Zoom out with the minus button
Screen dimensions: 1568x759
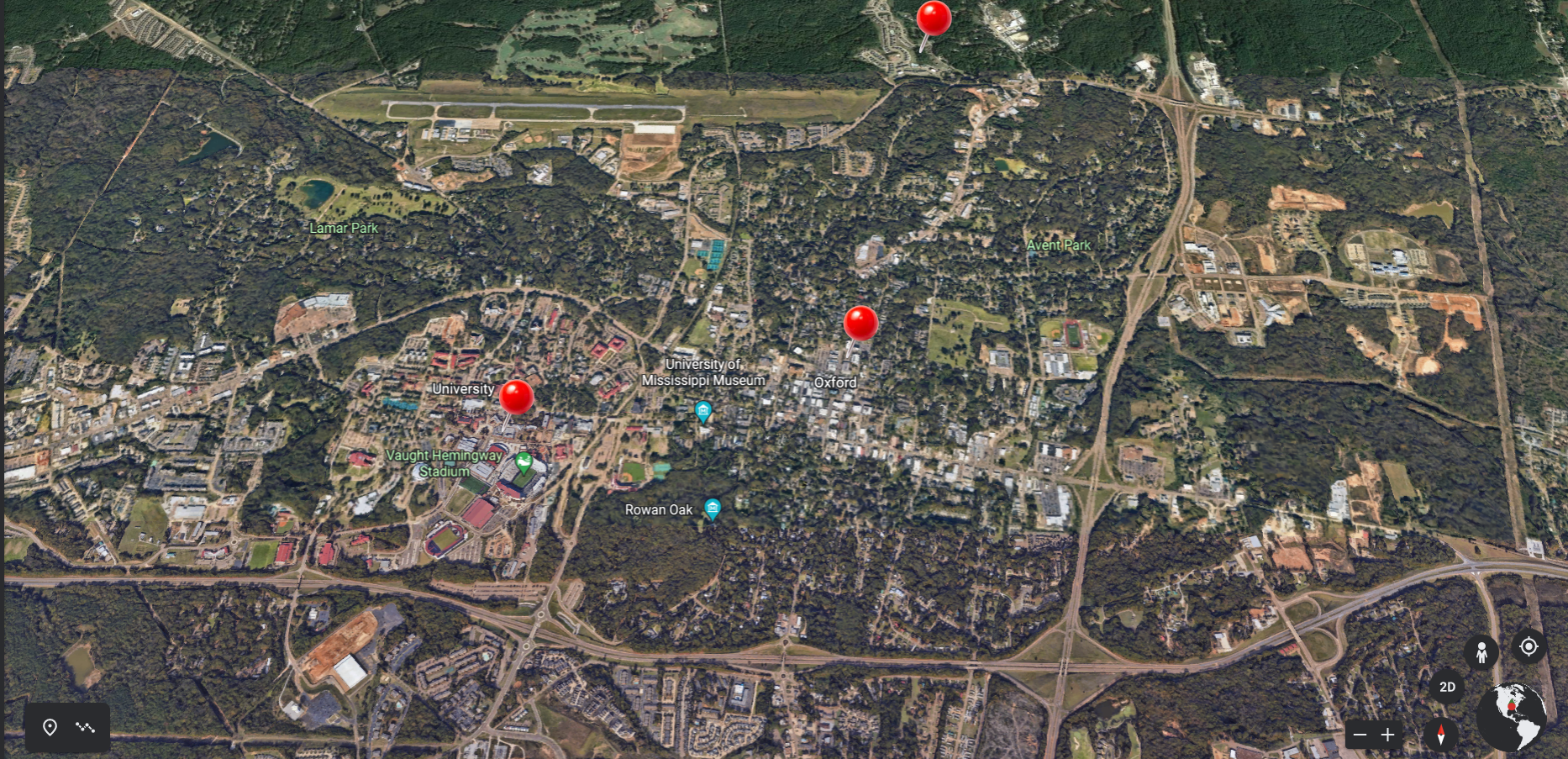click(1360, 735)
